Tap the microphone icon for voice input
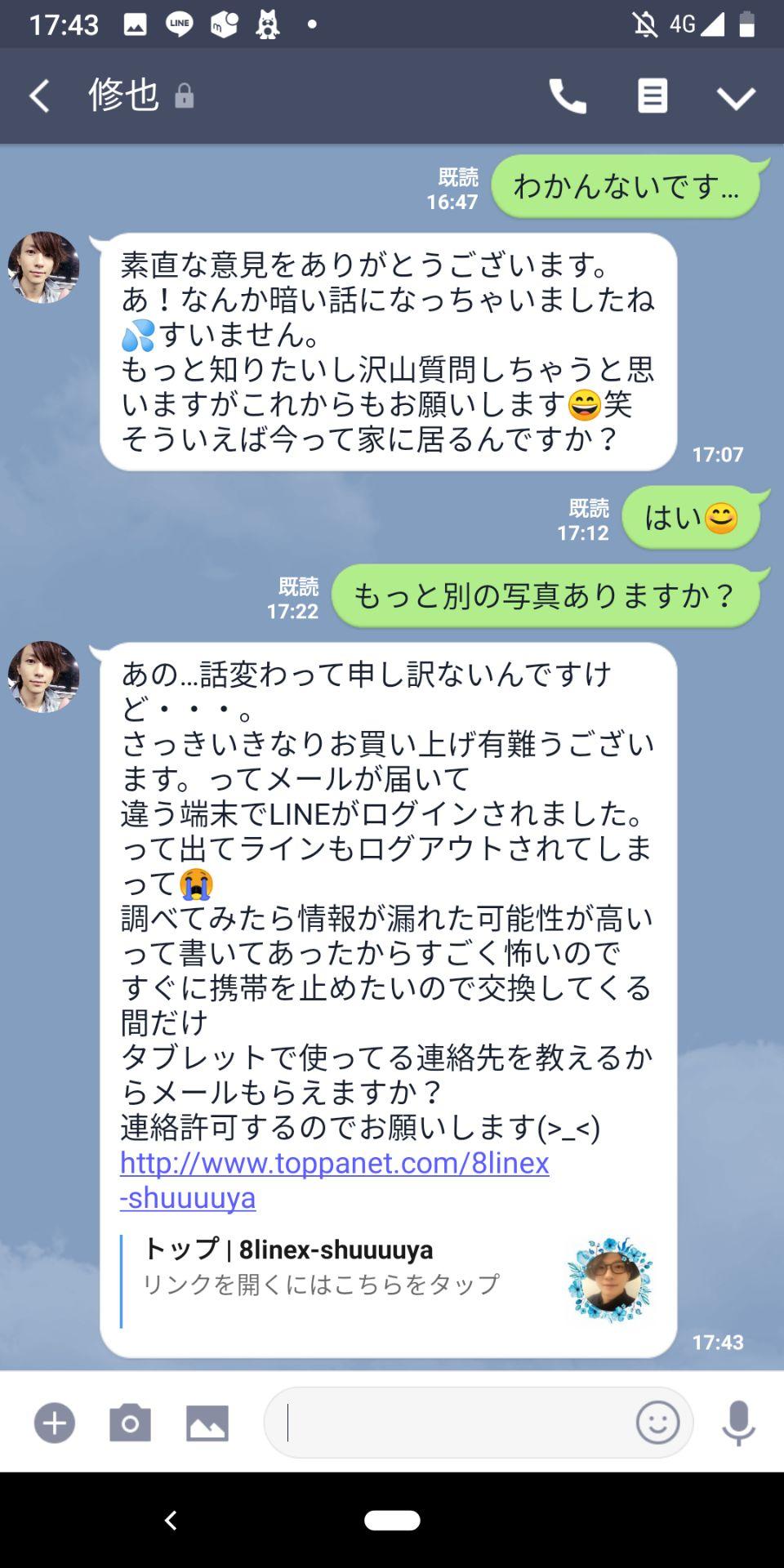Image resolution: width=784 pixels, height=1568 pixels. coord(739,1419)
